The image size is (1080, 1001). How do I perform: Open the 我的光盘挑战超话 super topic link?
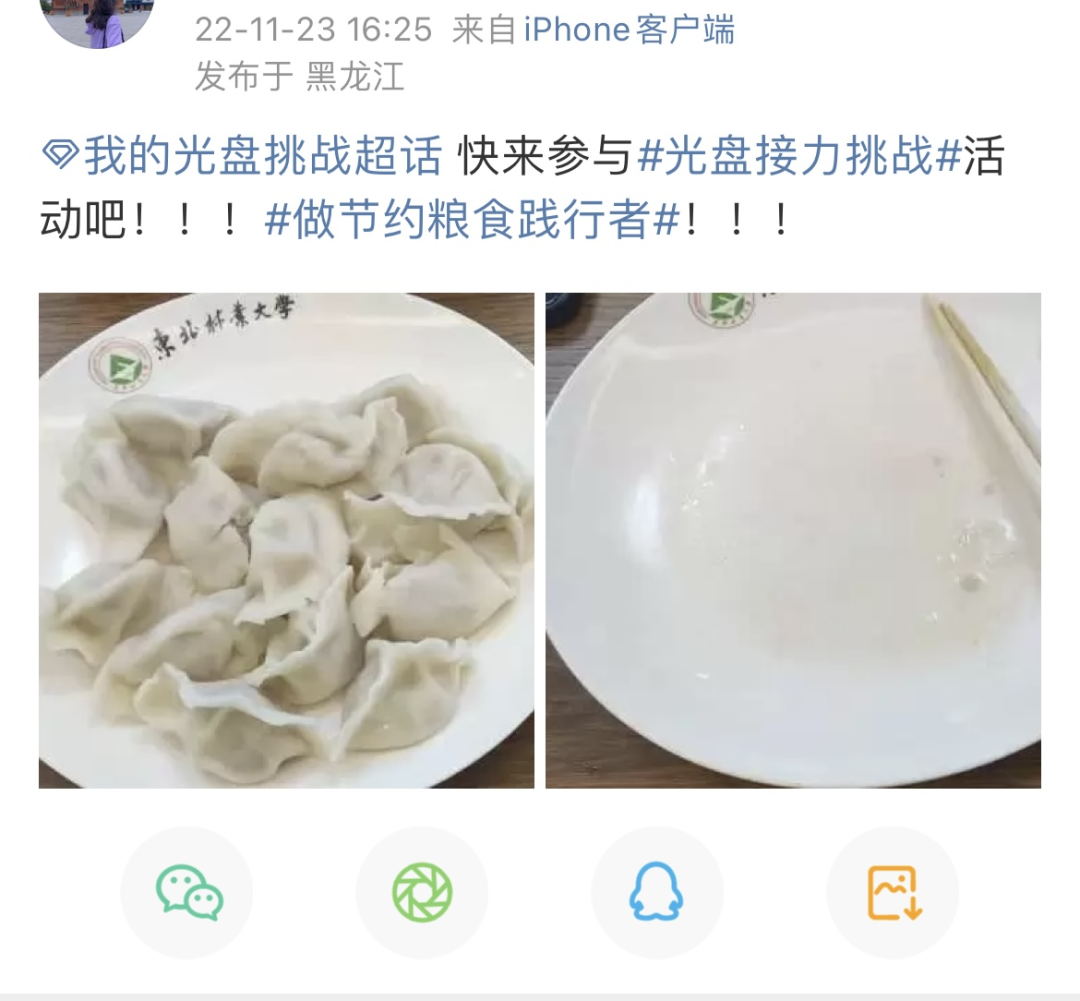260,158
